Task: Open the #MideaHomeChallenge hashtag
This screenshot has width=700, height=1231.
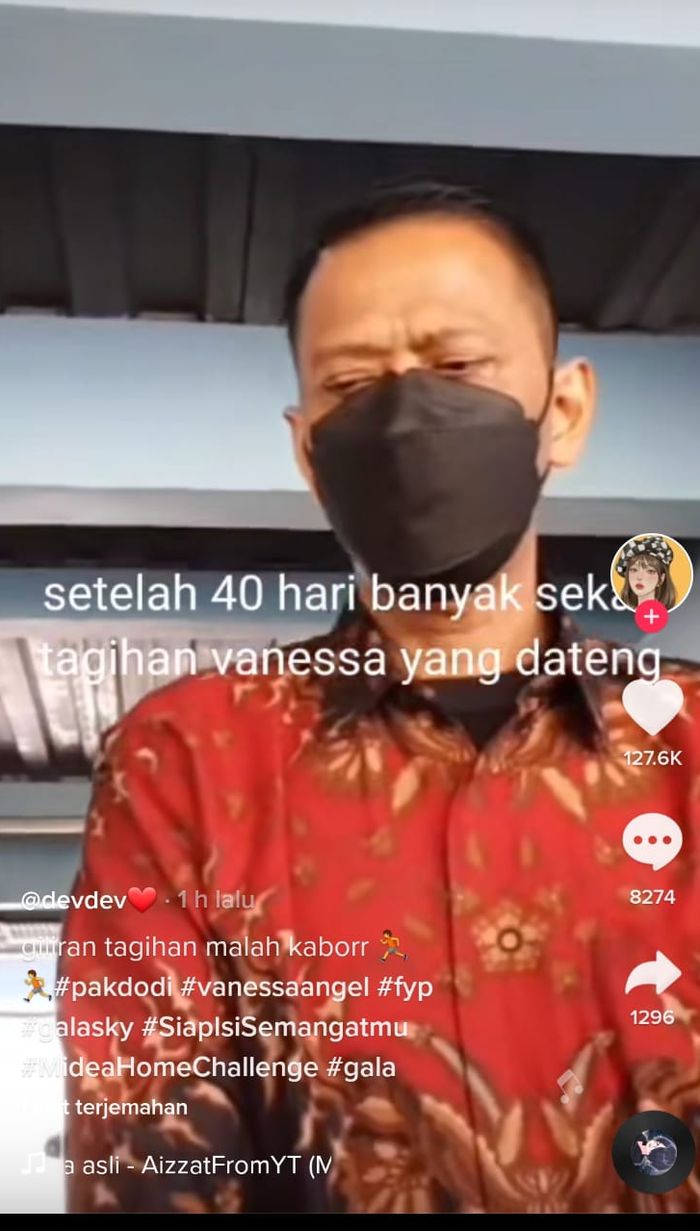Action: (172, 1068)
